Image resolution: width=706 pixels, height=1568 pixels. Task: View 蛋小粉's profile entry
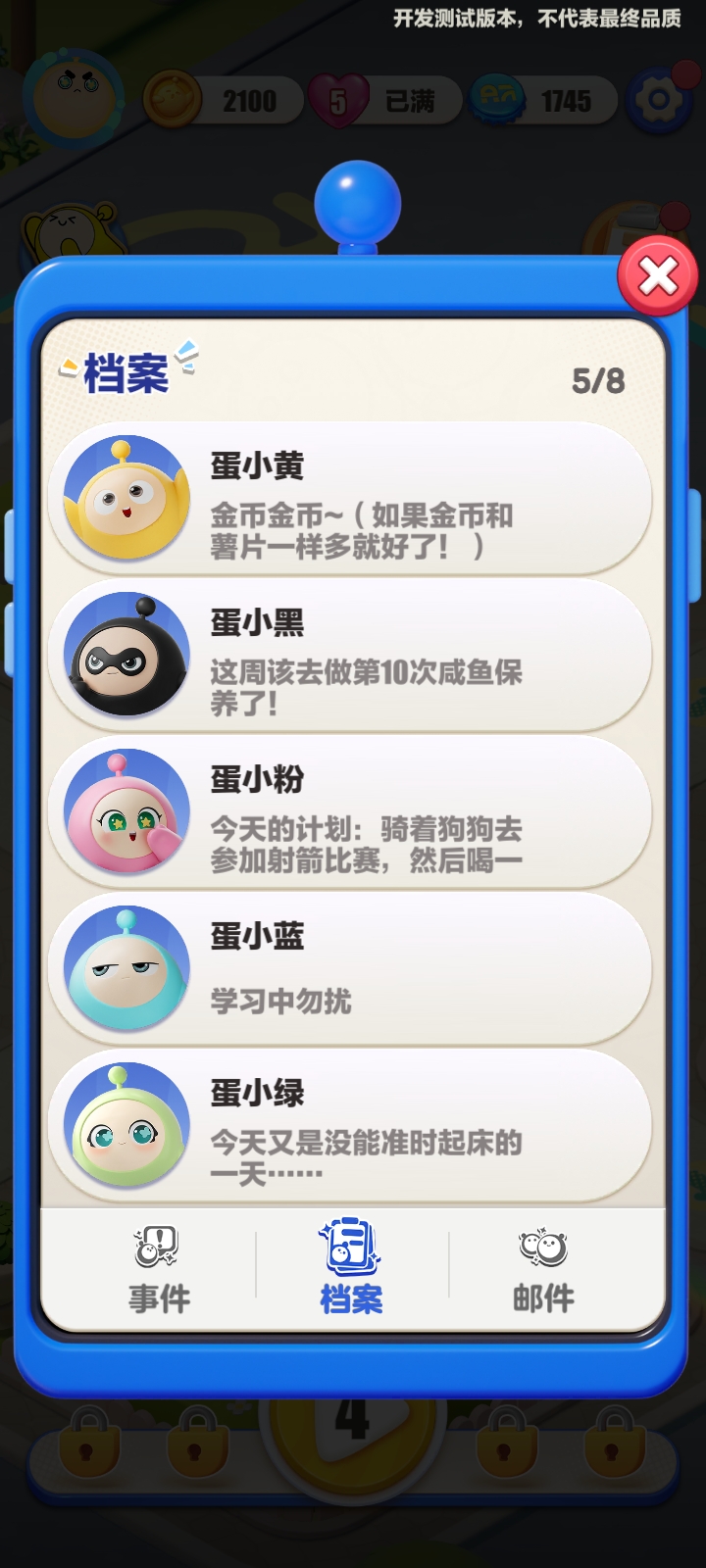[350, 812]
